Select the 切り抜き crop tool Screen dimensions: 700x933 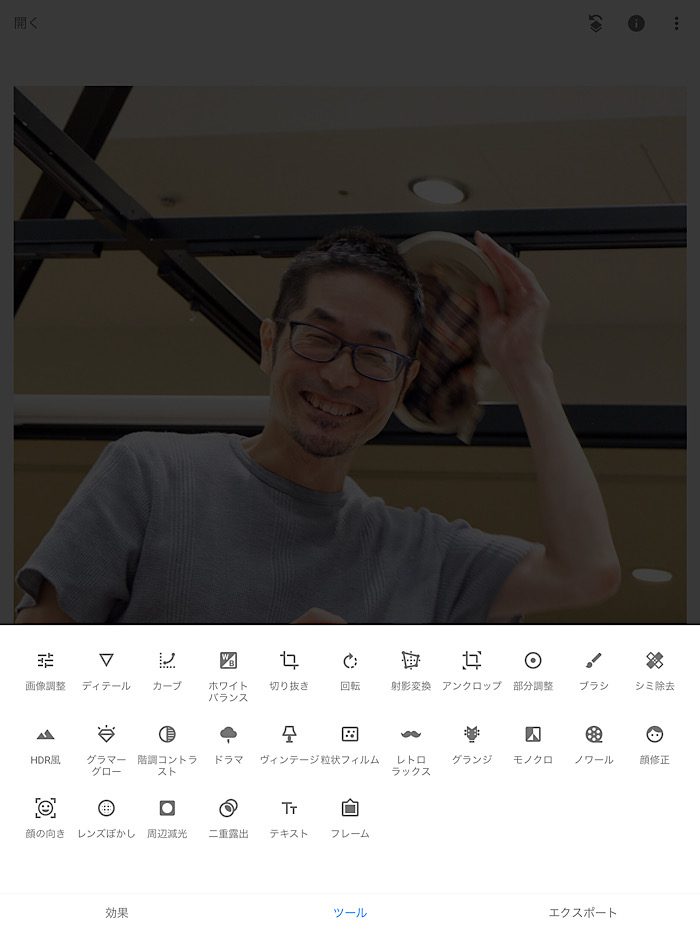[289, 670]
